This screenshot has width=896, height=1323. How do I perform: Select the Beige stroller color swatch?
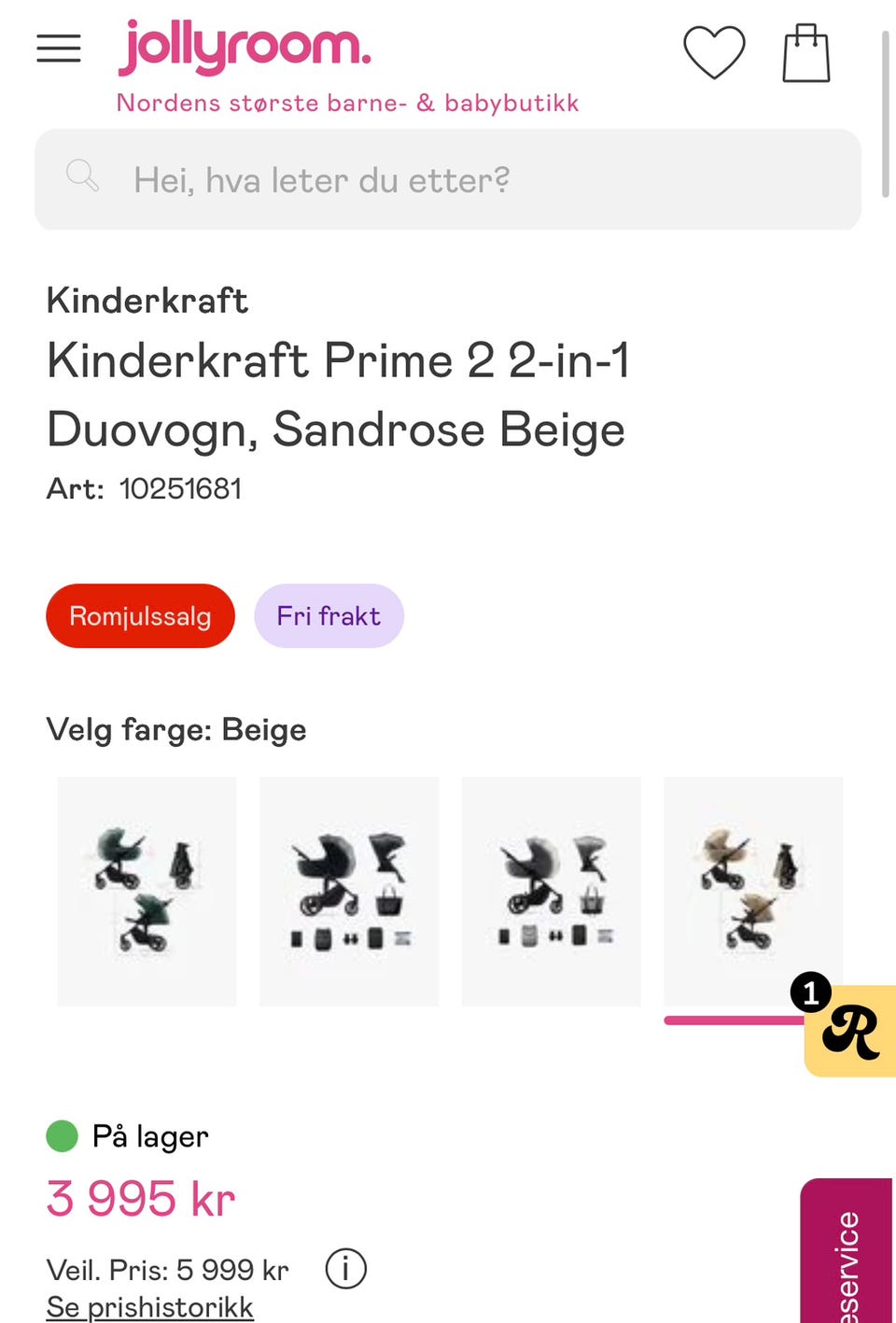pos(753,891)
